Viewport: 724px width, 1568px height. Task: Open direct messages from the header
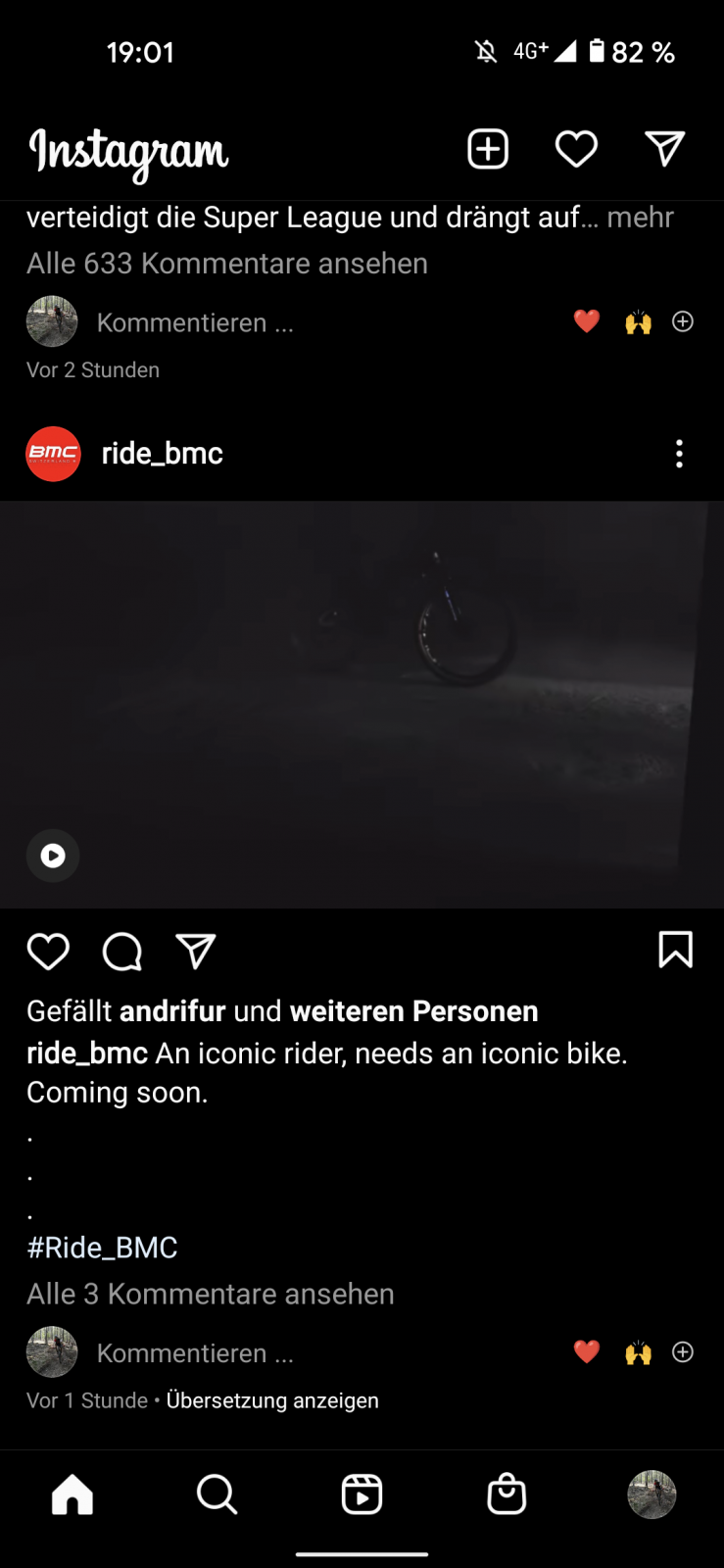664,149
